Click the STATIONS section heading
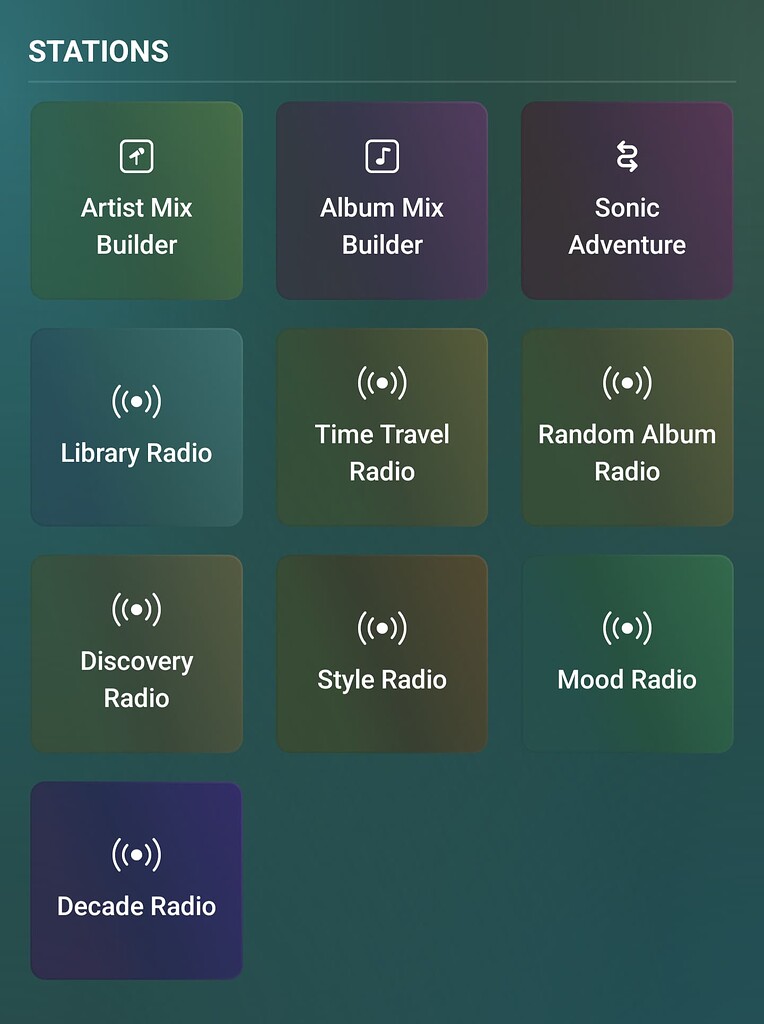 tap(97, 50)
